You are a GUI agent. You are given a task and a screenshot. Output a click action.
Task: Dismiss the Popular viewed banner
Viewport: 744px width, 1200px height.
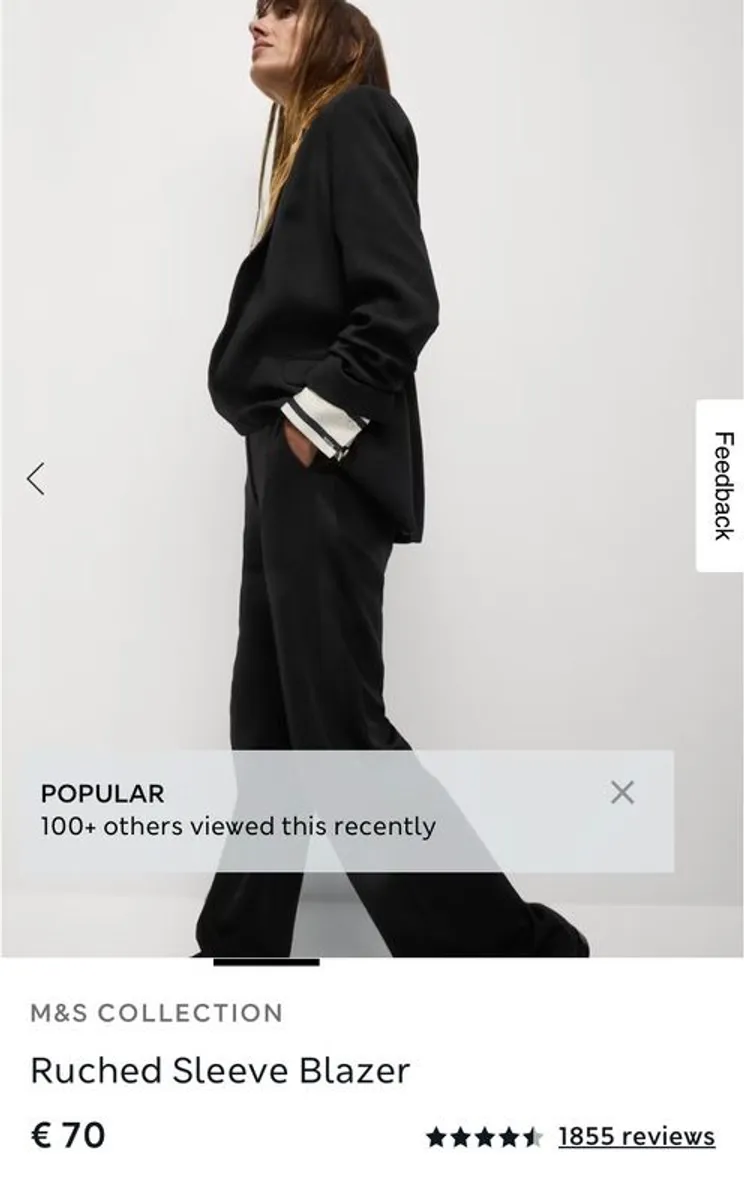coord(622,793)
